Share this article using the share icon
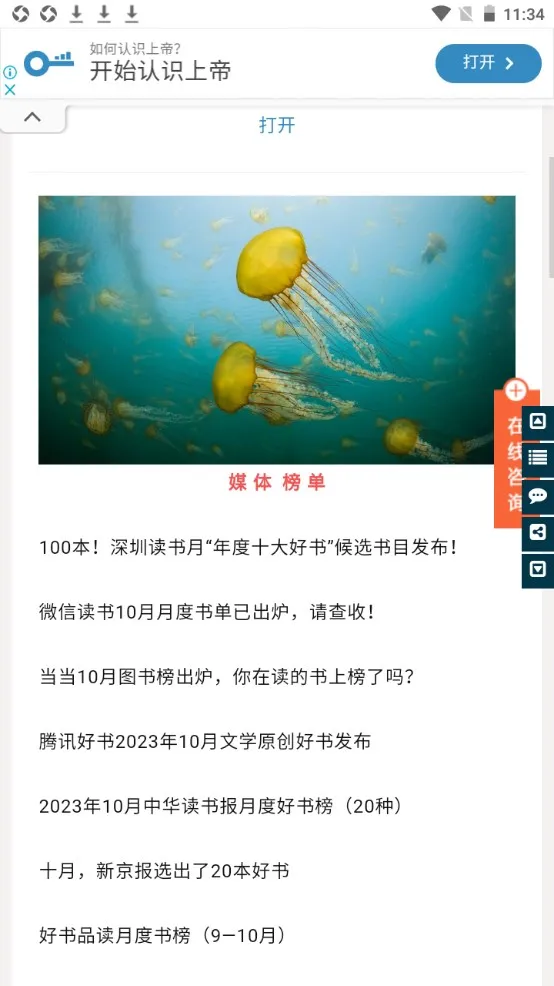Viewport: 554px width, 986px height. pos(538,533)
